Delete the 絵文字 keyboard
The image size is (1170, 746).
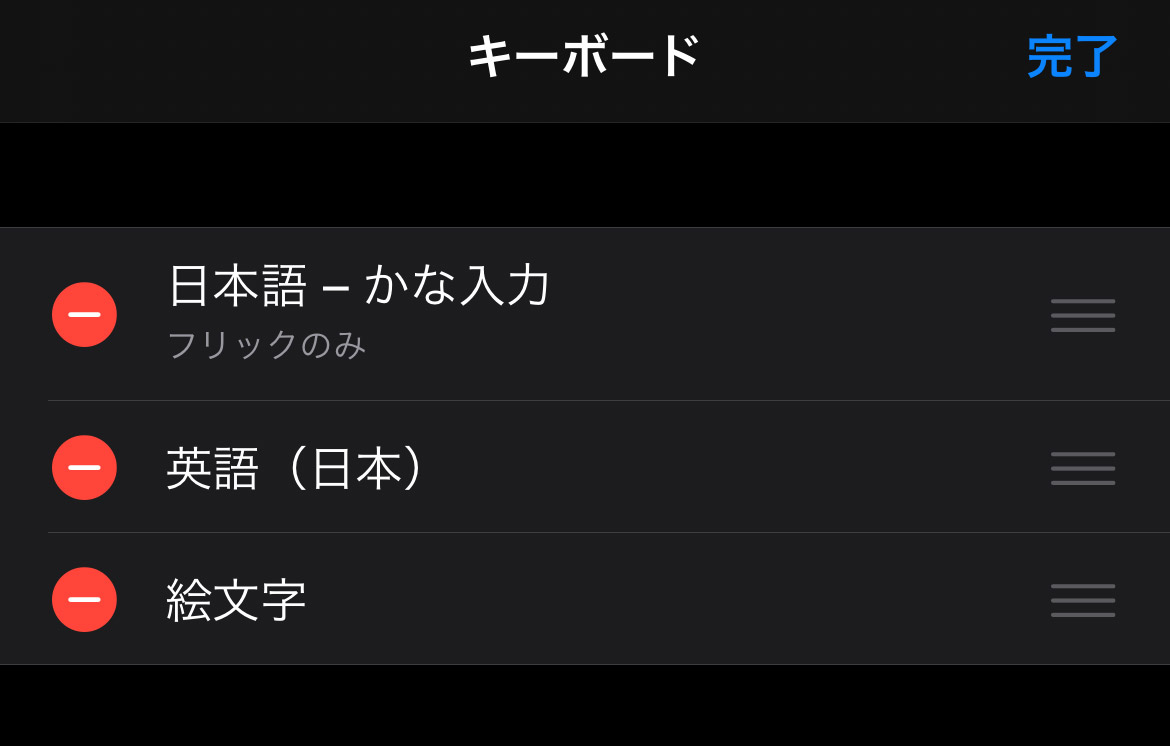pyautogui.click(x=84, y=599)
